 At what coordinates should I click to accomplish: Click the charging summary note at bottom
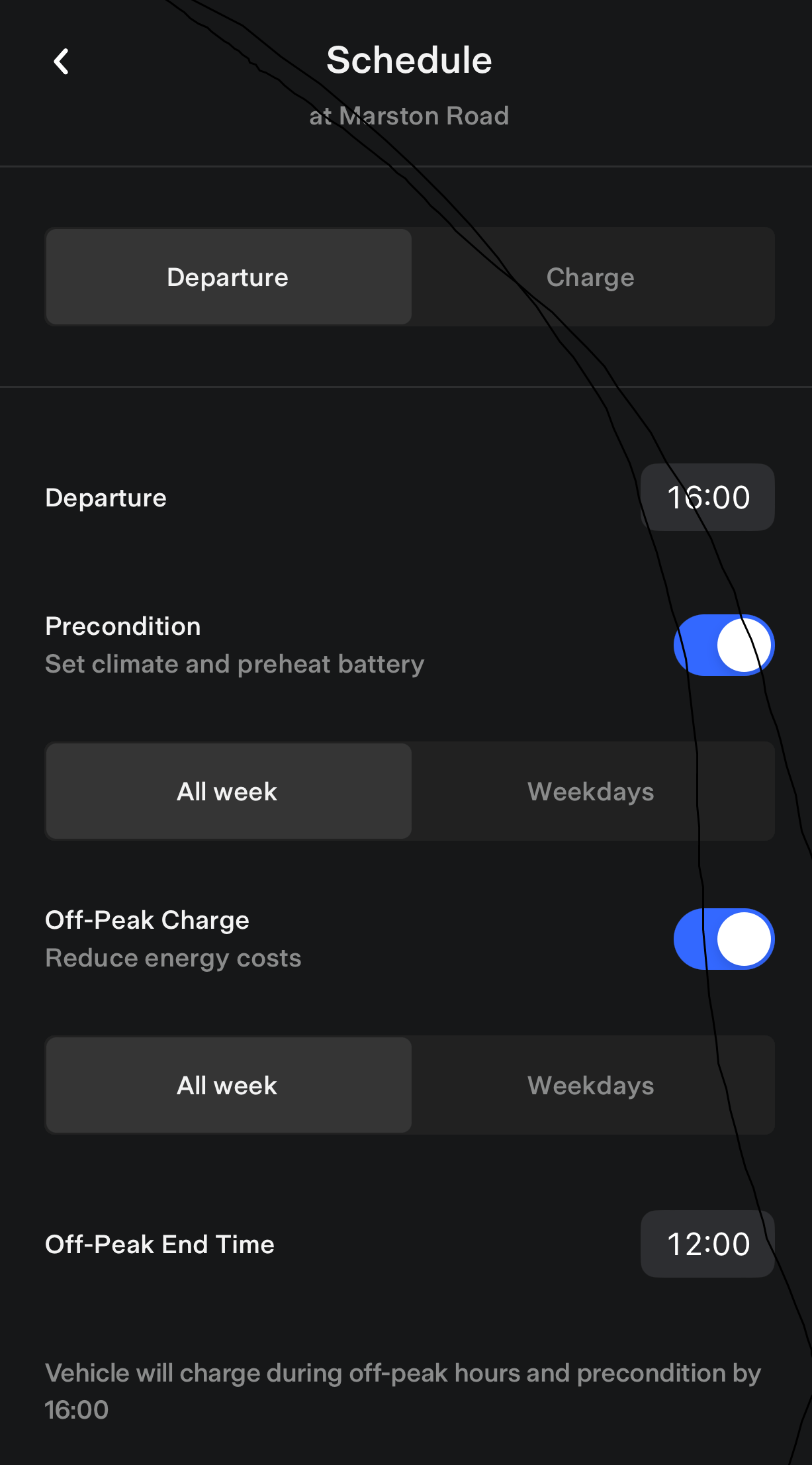(x=402, y=1390)
